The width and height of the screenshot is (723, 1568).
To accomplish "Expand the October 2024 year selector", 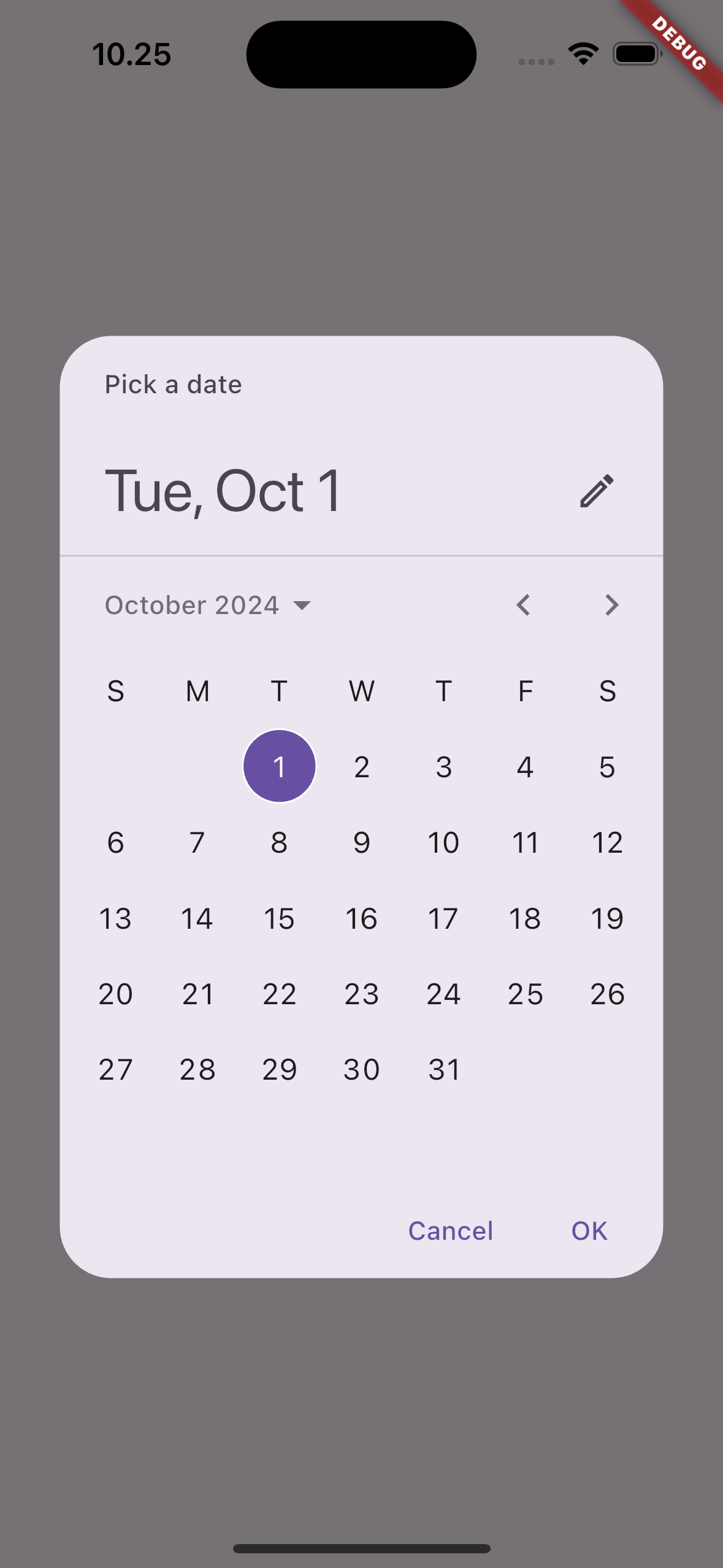I will click(x=208, y=605).
